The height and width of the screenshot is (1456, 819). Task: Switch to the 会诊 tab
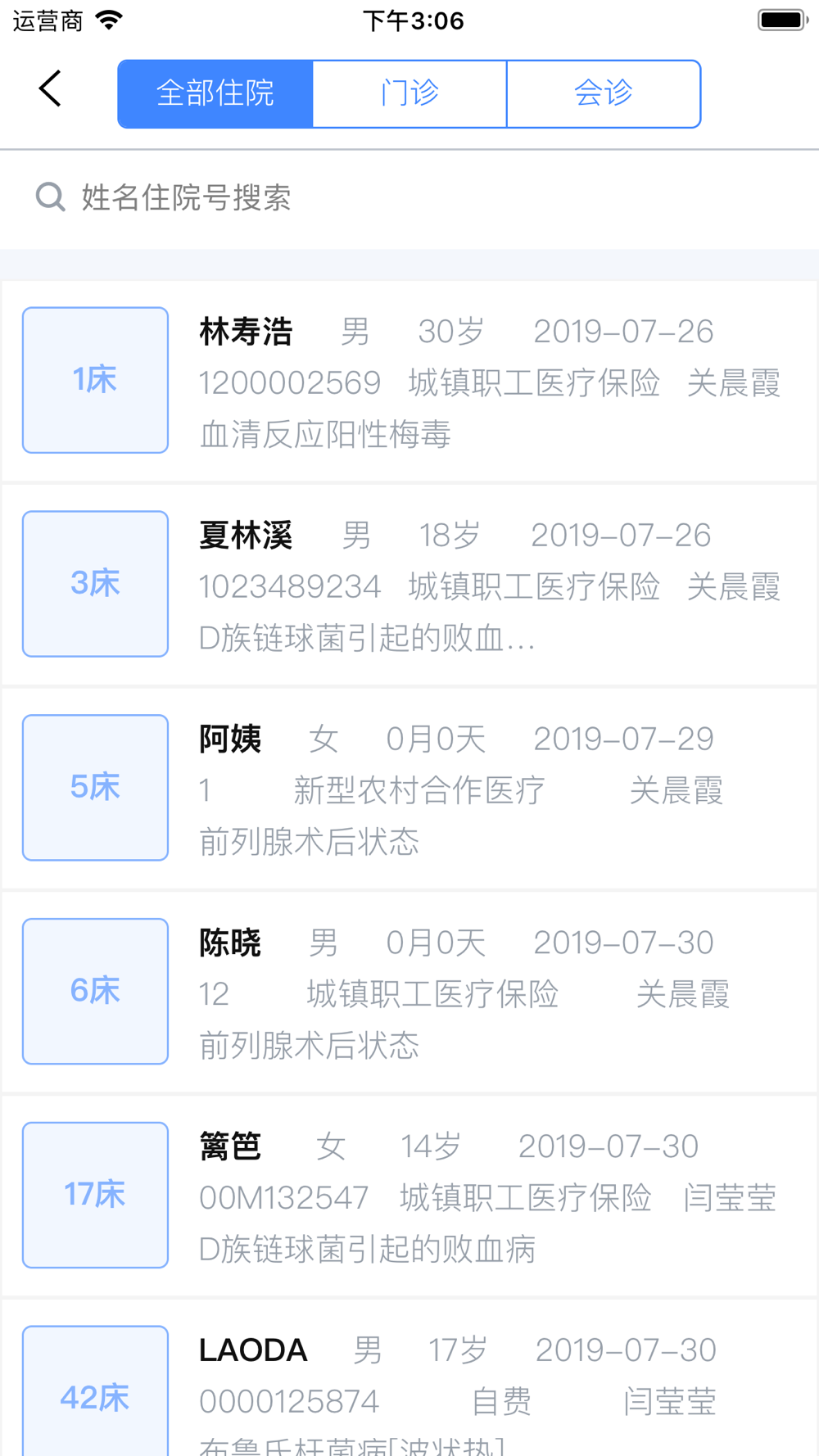[604, 93]
